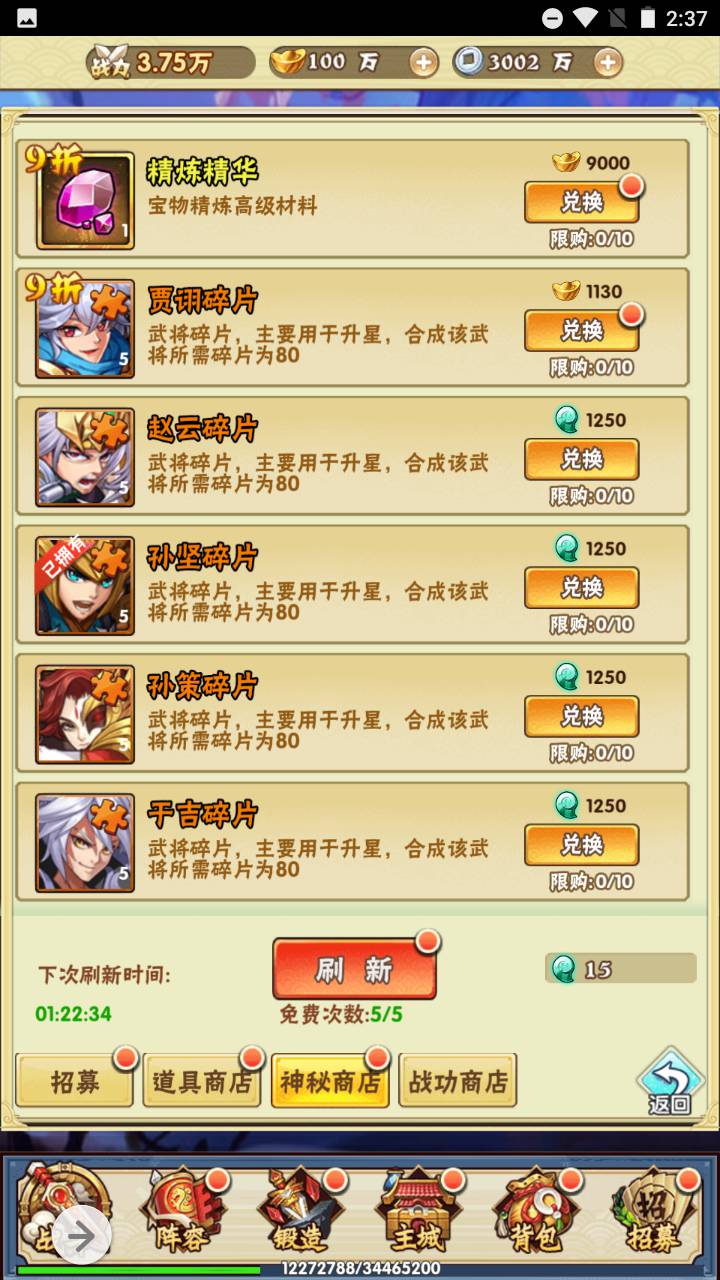This screenshot has height=1280, width=720.
Task: View the 精炼精华 item icon
Action: coord(86,201)
